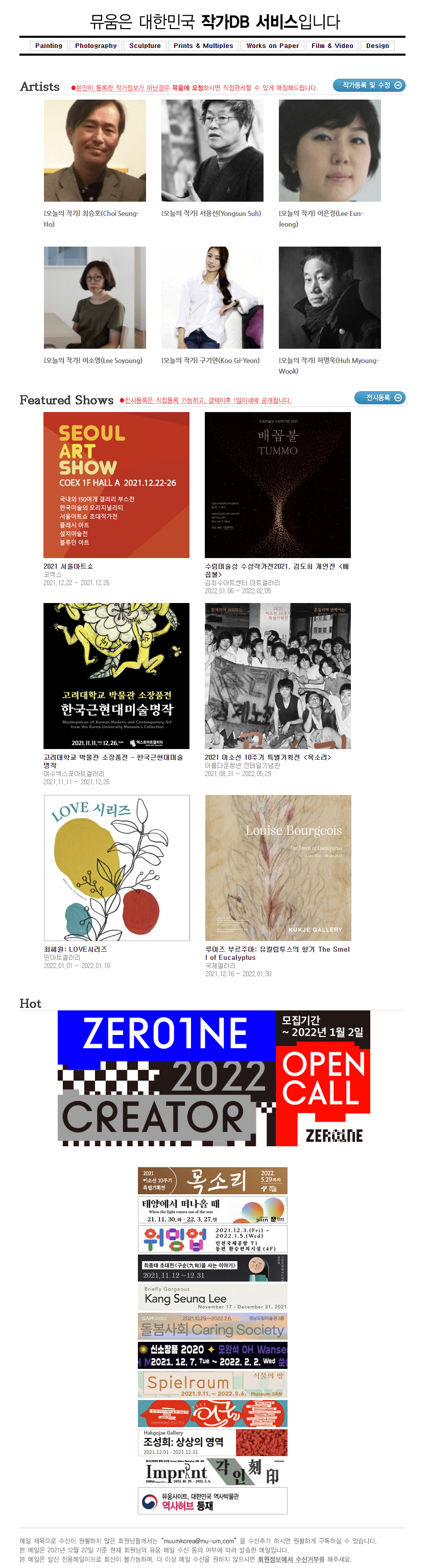Open artist Koo Gi-Yeon's profile
The width and height of the screenshot is (429, 1568).
coord(212,297)
